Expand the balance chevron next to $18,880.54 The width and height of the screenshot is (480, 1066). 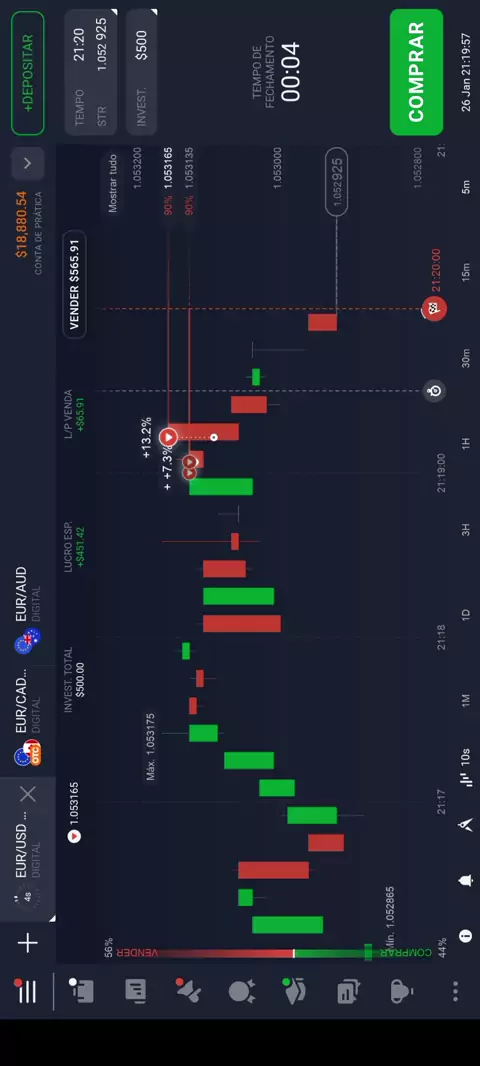tap(28, 163)
